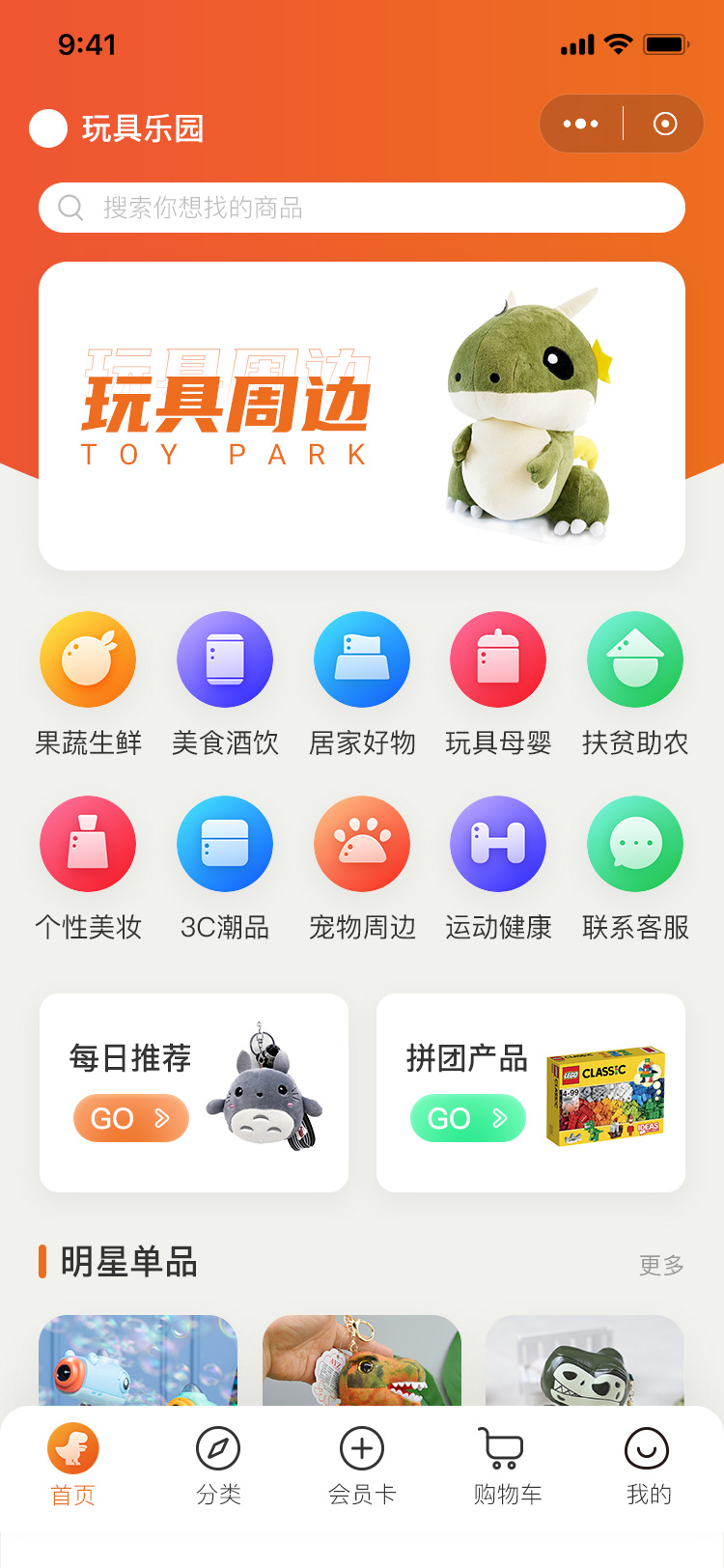Open the 宠物周边 category

tap(362, 845)
